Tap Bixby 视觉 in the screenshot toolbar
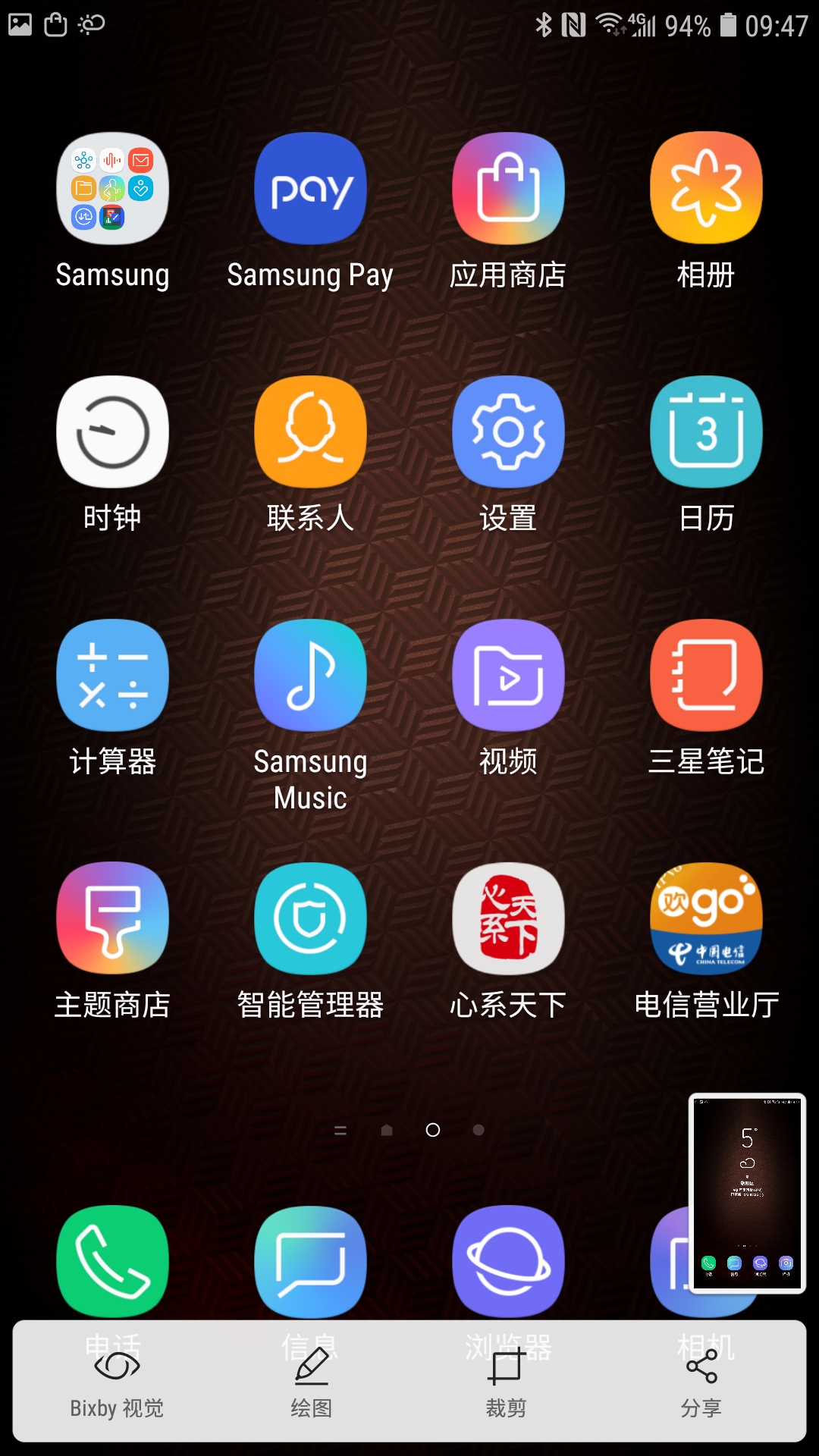Image resolution: width=819 pixels, height=1456 pixels. (117, 1383)
